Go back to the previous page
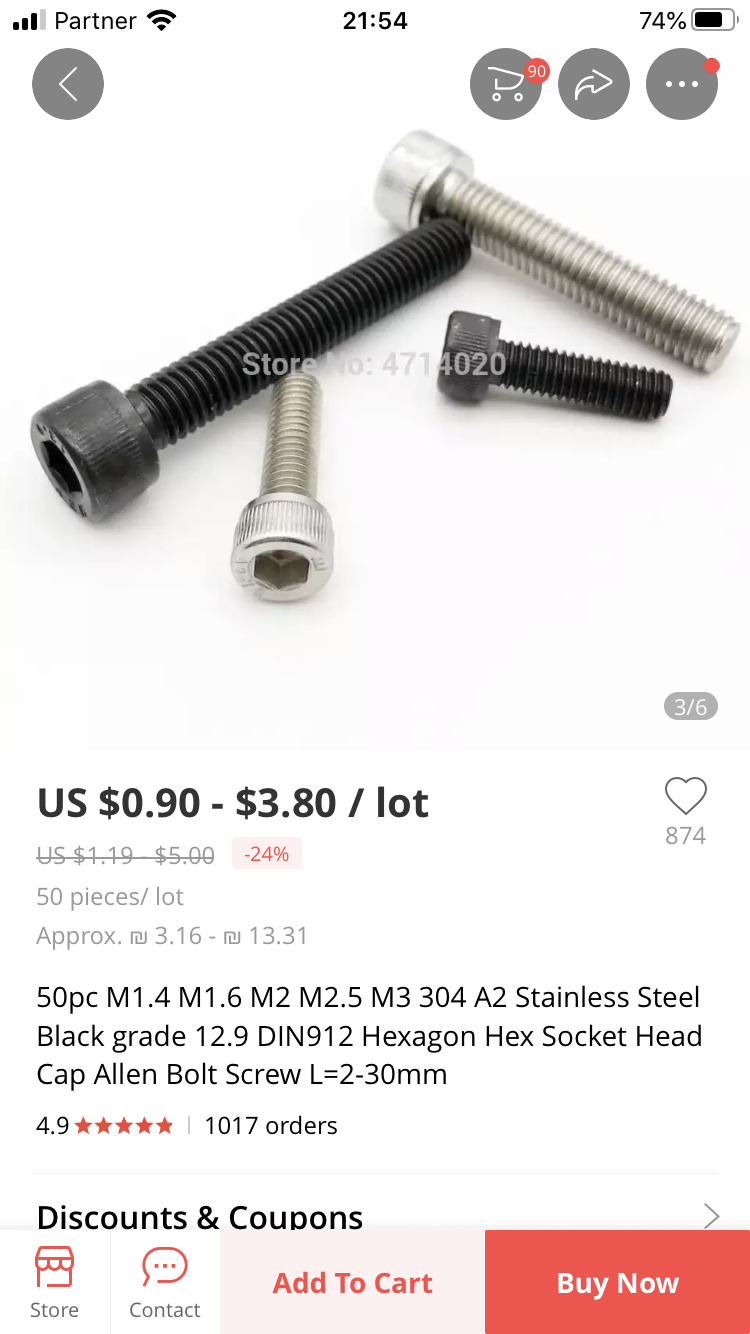 click(68, 84)
